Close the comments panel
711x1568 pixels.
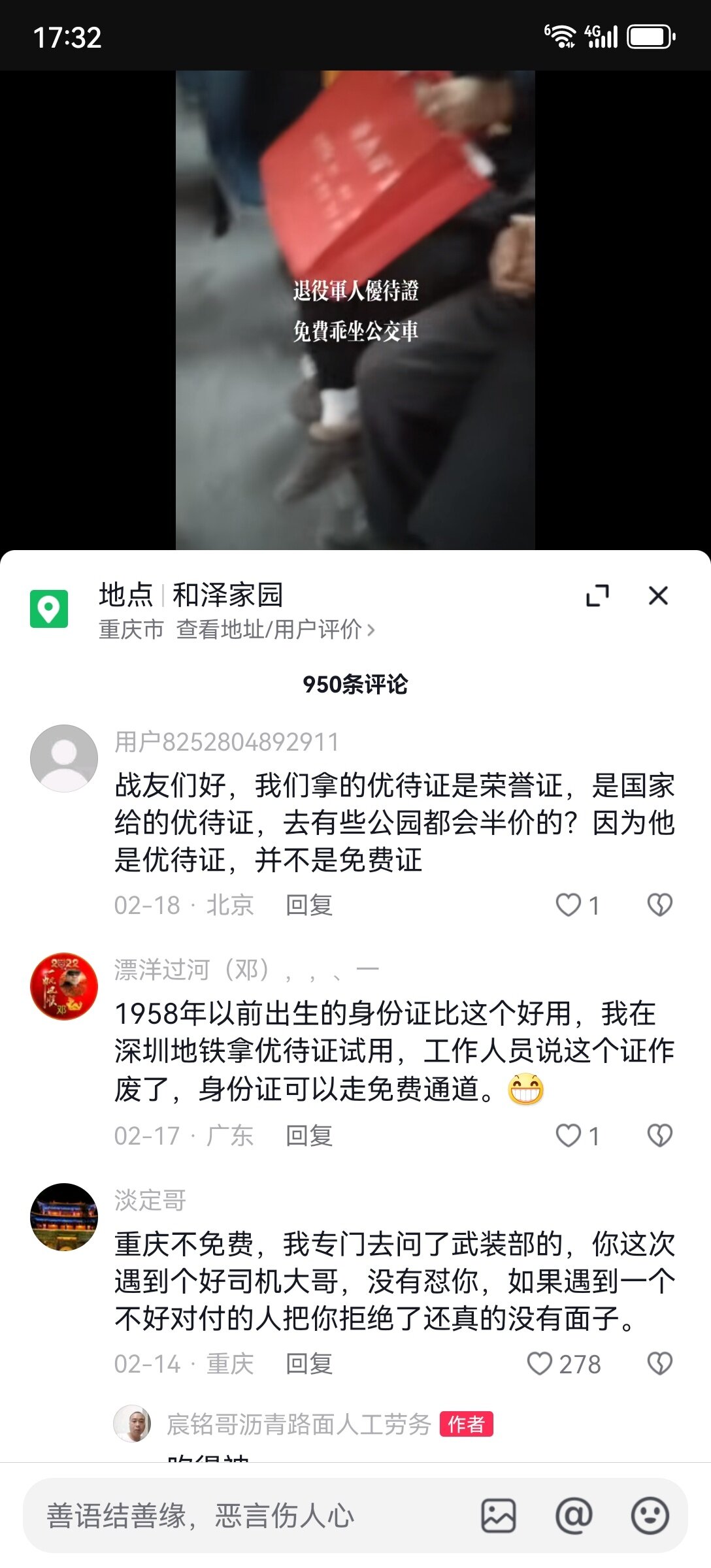(657, 596)
